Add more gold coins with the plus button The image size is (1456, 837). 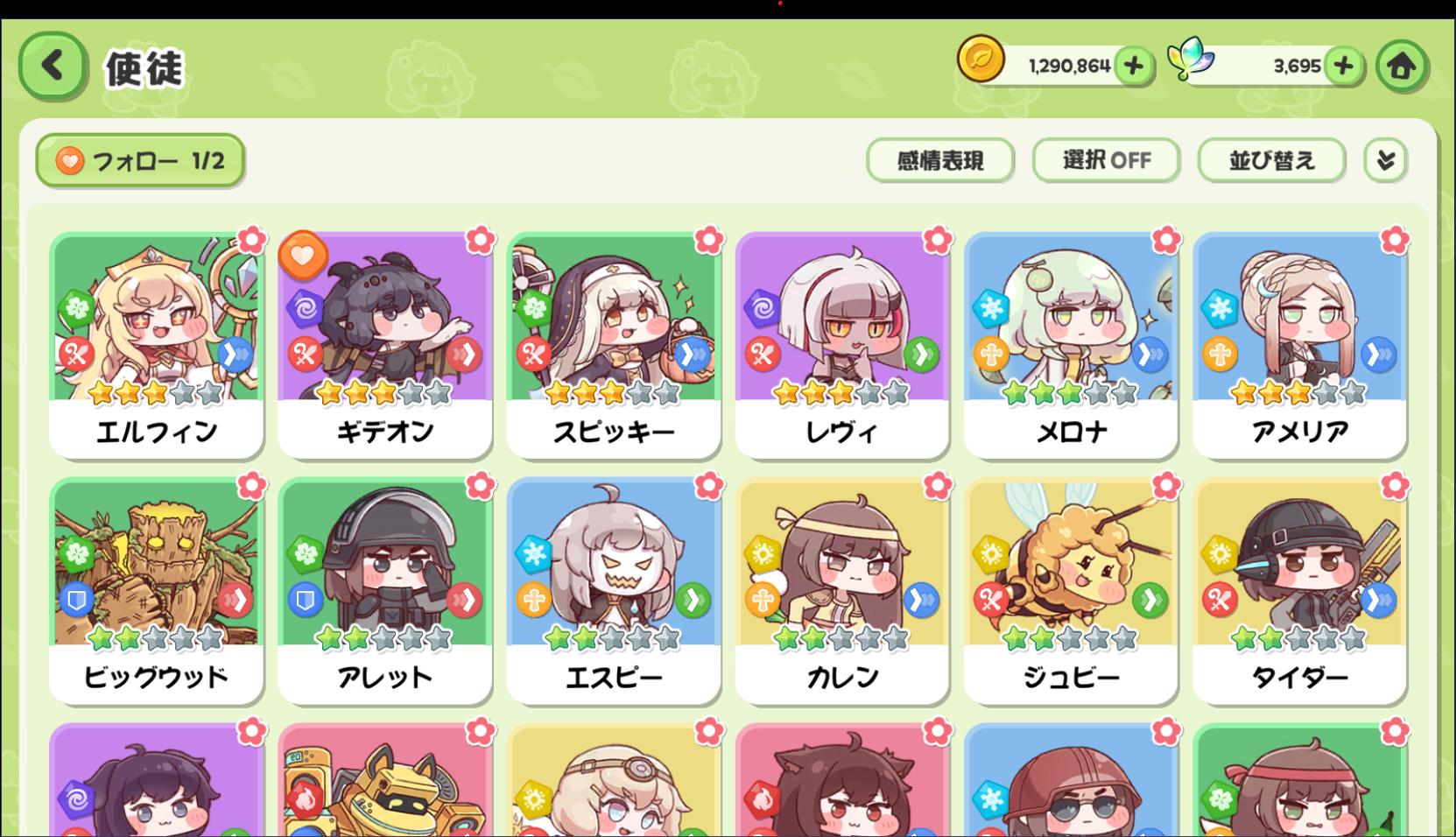[x=1133, y=66]
